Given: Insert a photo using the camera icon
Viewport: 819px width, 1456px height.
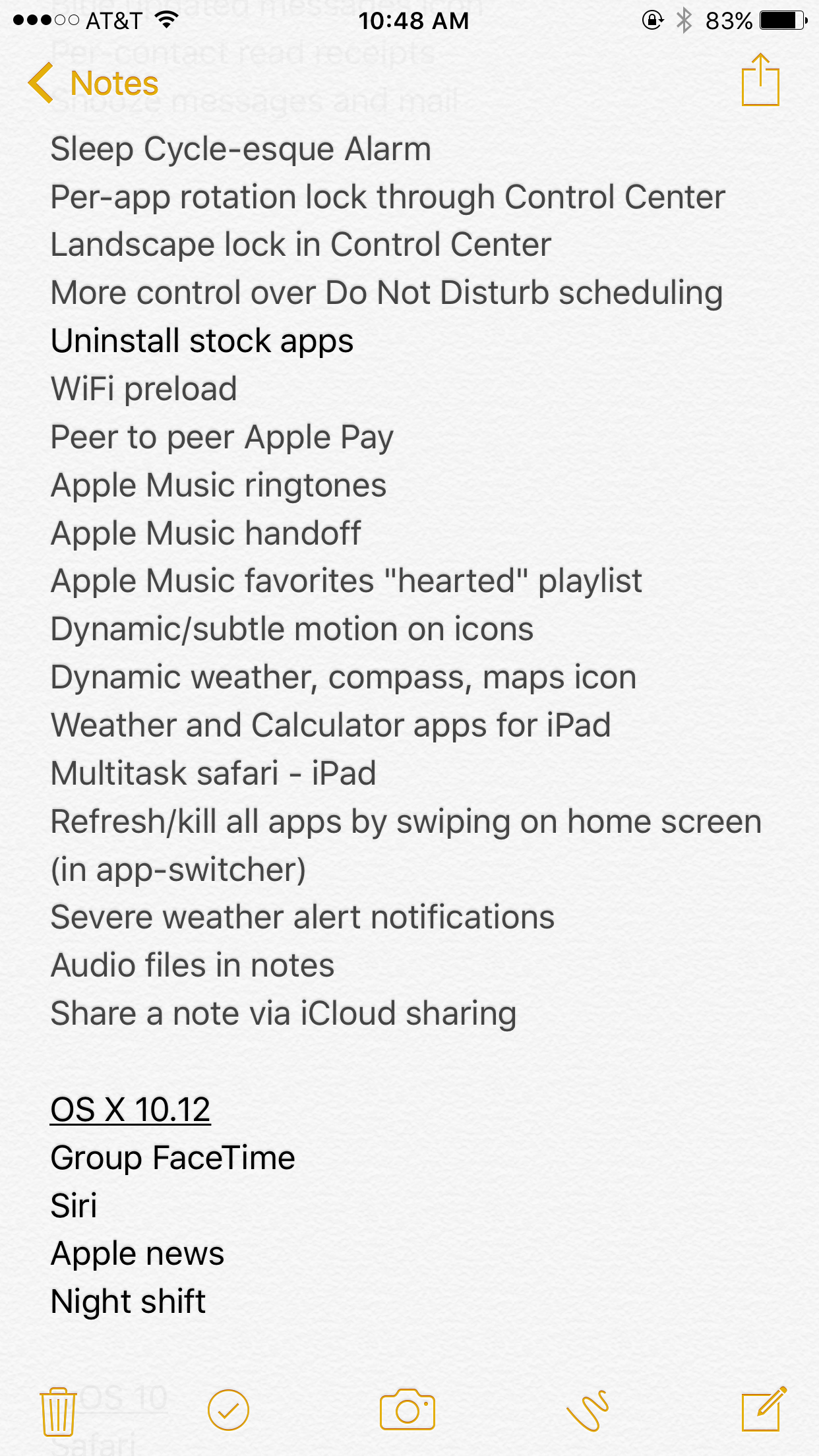Looking at the screenshot, I should click(x=408, y=1410).
